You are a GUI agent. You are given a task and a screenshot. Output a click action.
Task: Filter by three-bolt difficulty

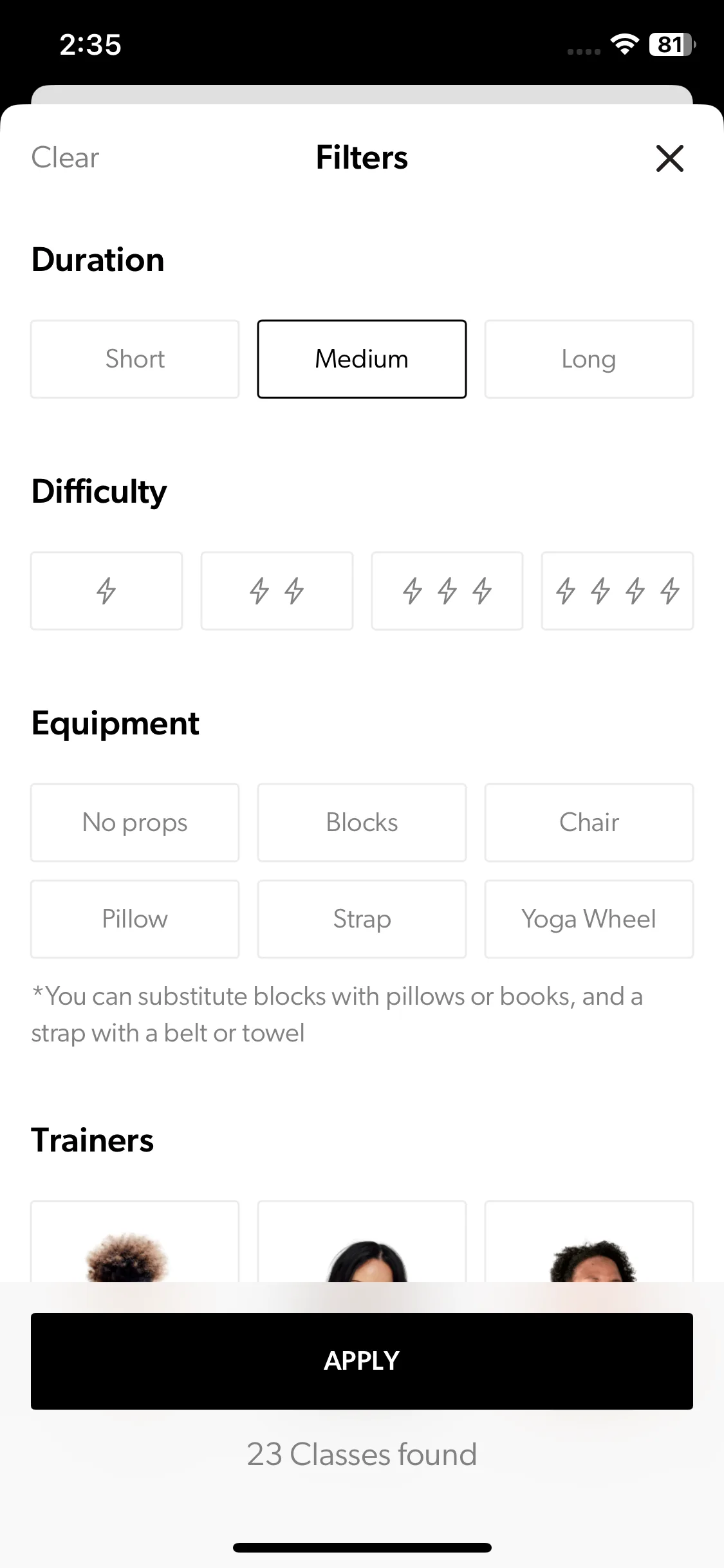click(447, 591)
